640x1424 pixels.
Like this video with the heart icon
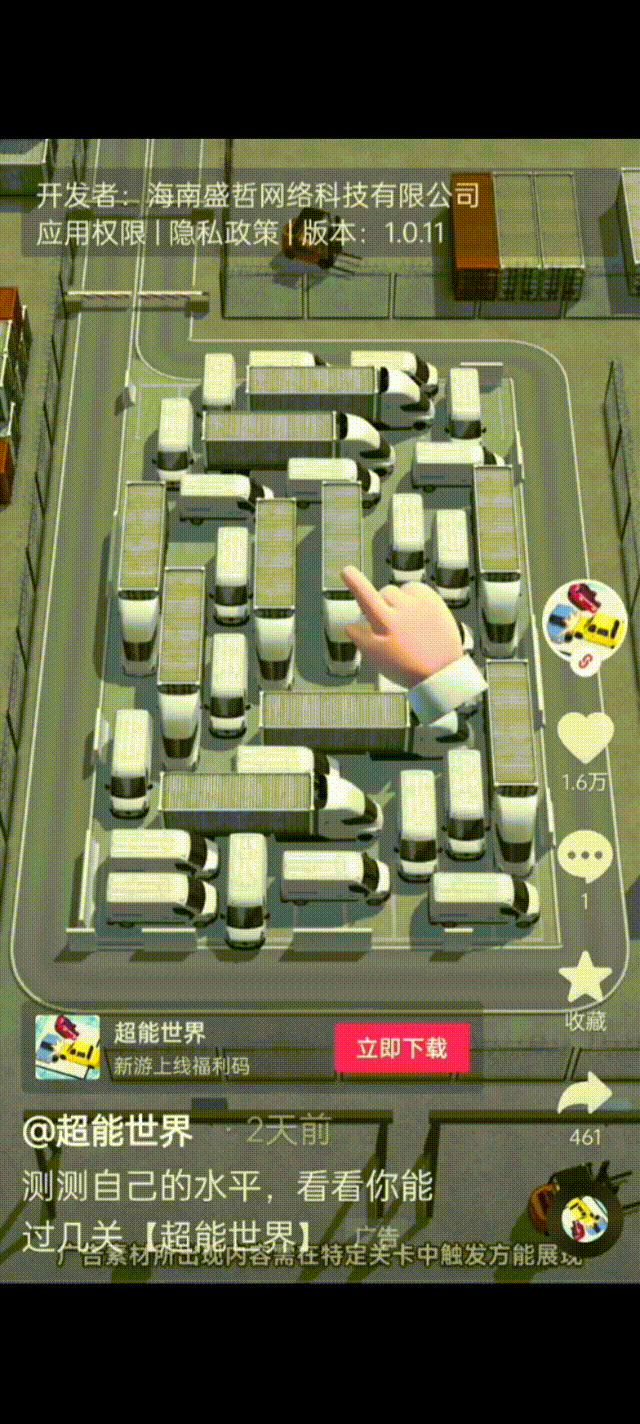pos(585,739)
